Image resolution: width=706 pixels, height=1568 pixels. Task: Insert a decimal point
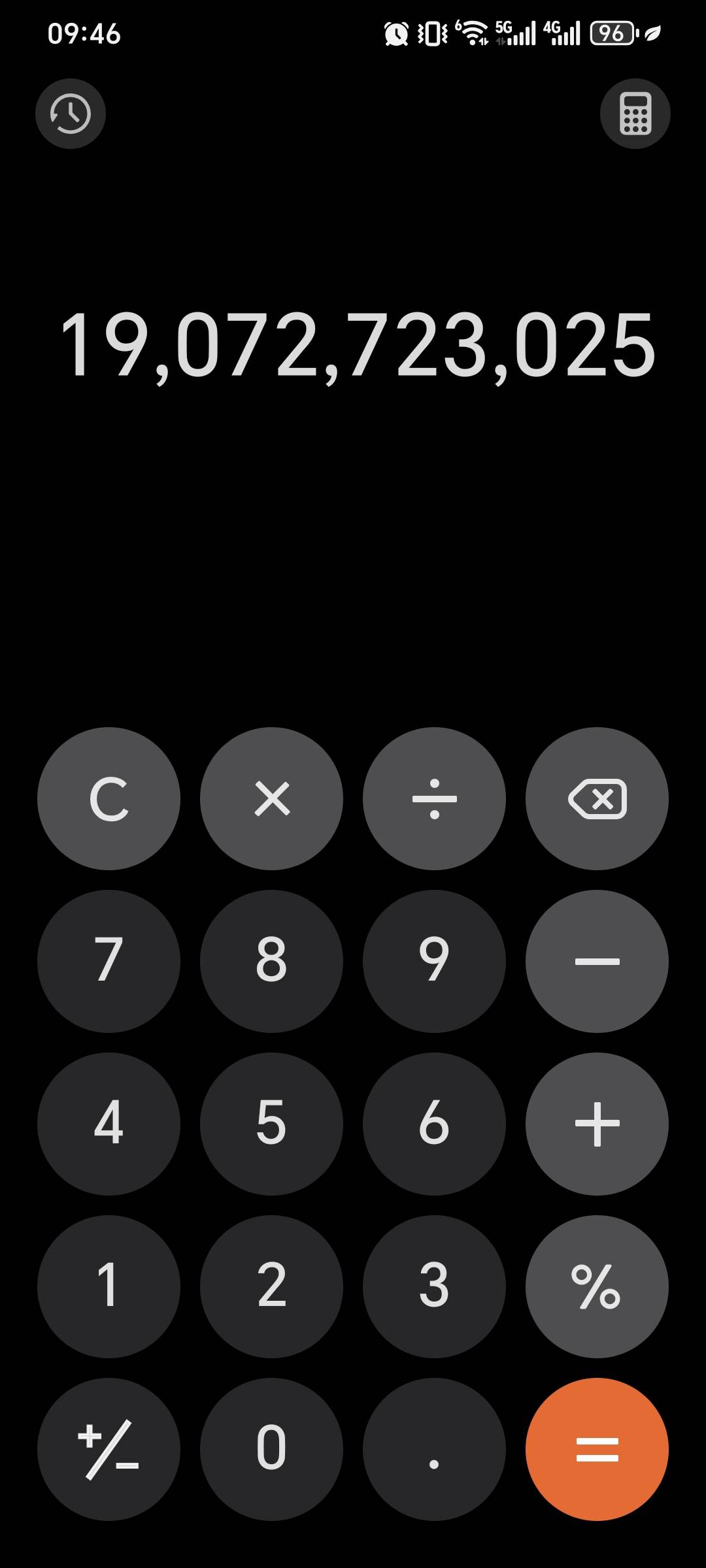(x=434, y=1448)
